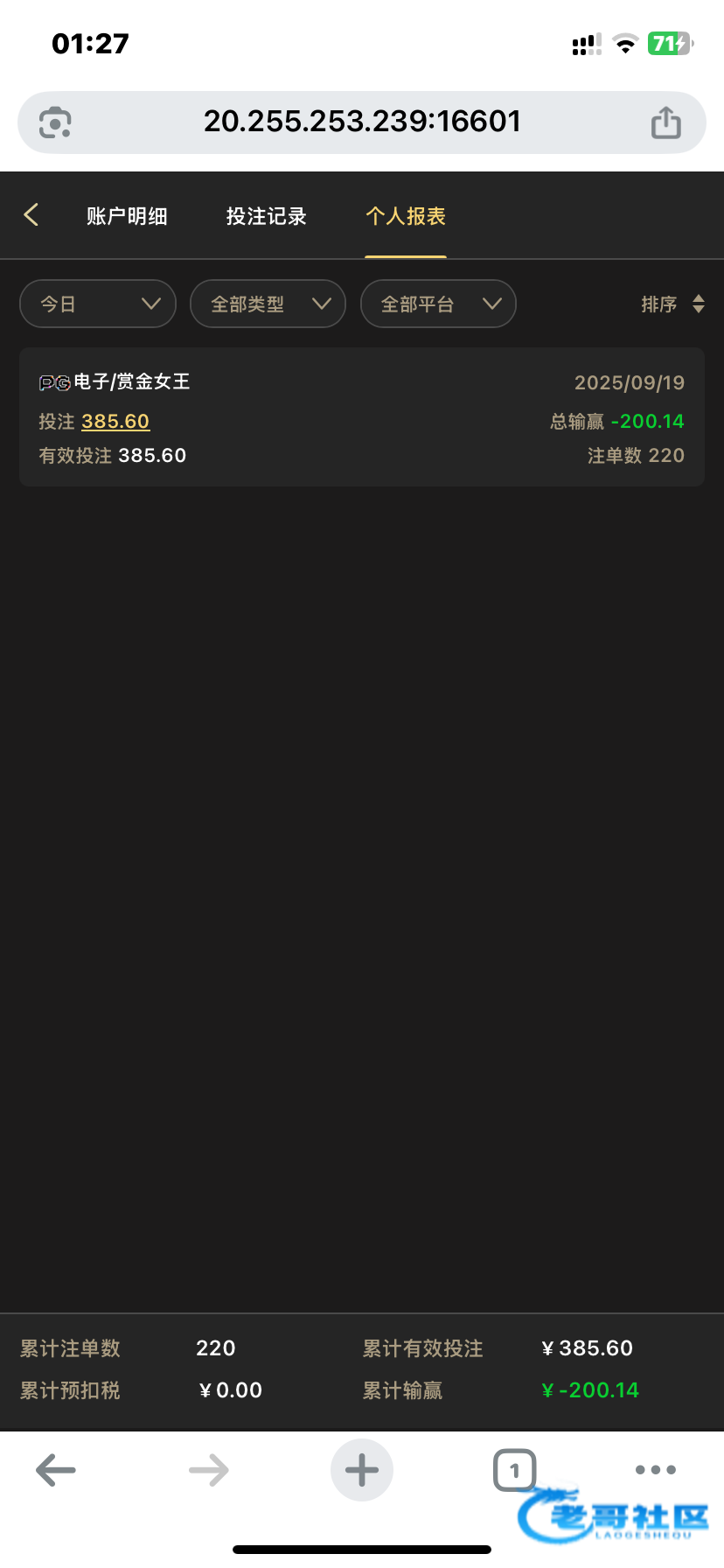Switch to the 投注记录 tab
Viewport: 724px width, 1568px height.
coord(266,216)
